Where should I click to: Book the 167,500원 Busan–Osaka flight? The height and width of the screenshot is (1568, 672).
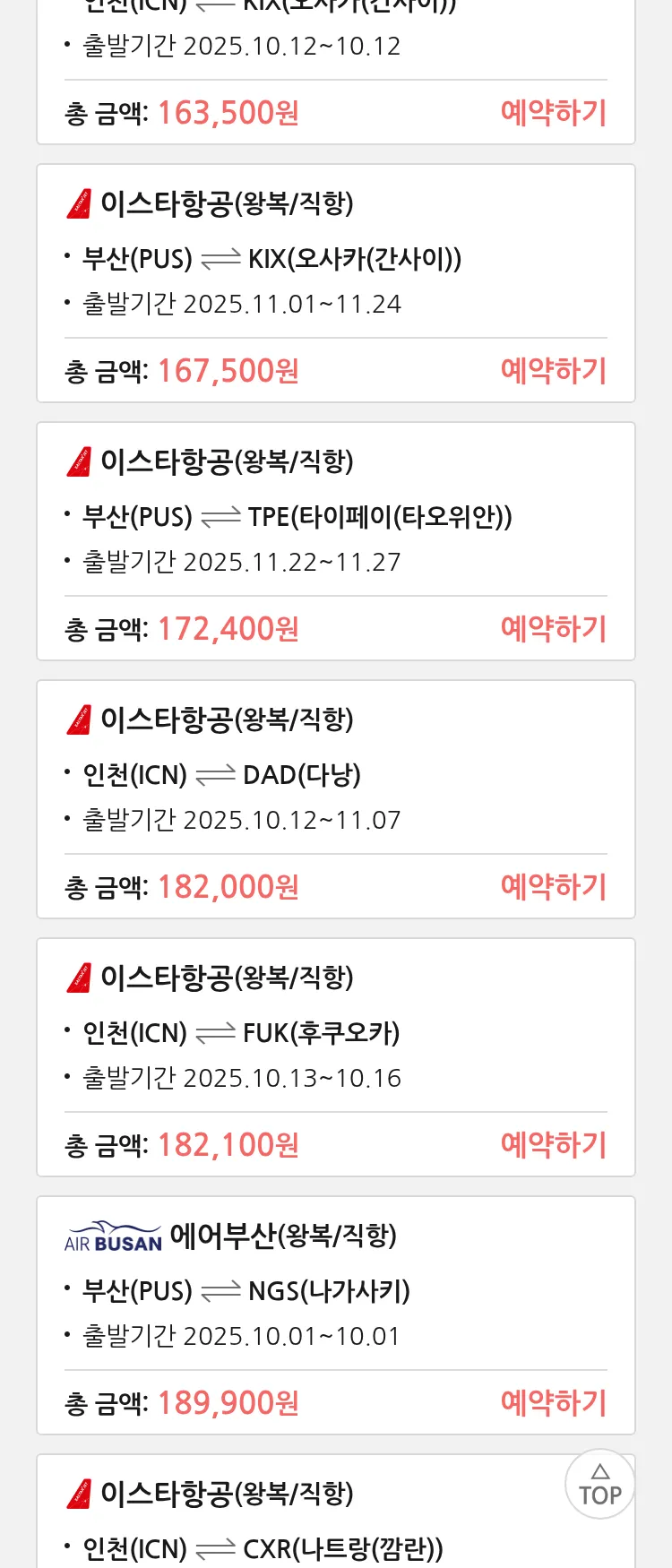[553, 371]
